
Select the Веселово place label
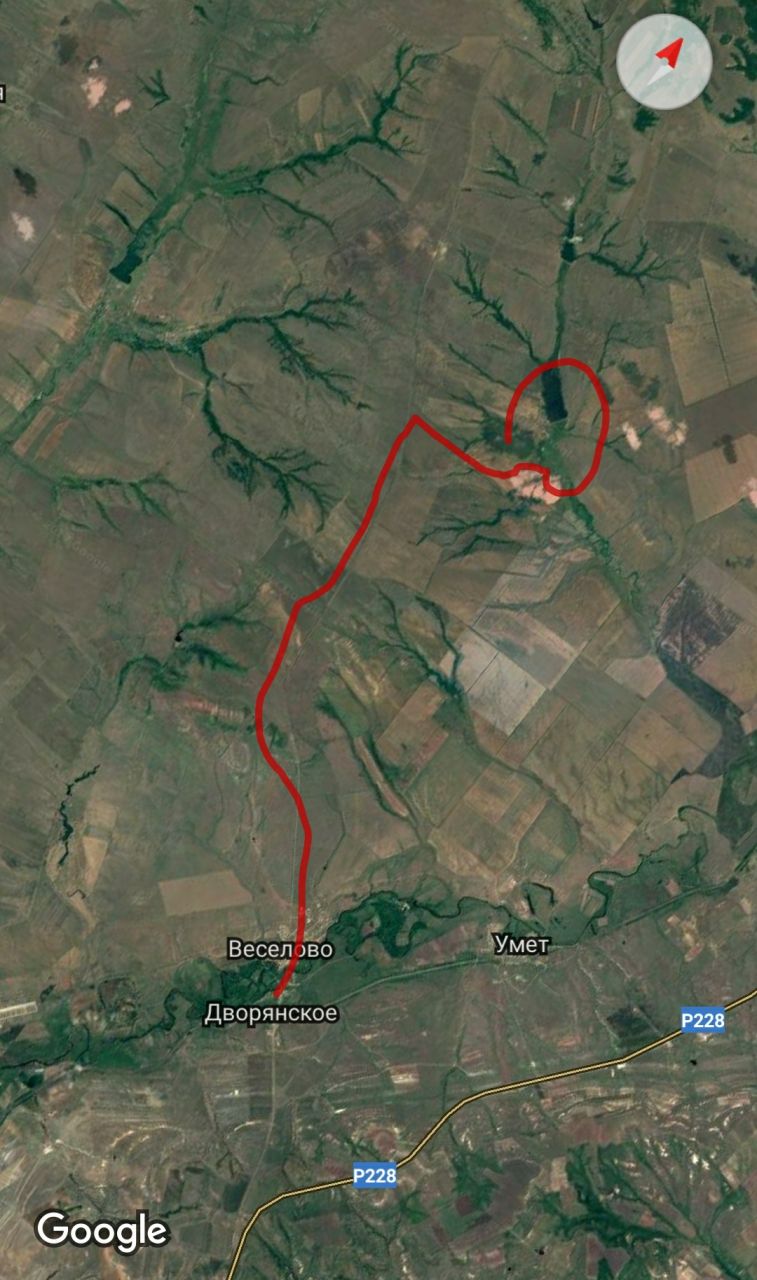coord(280,948)
